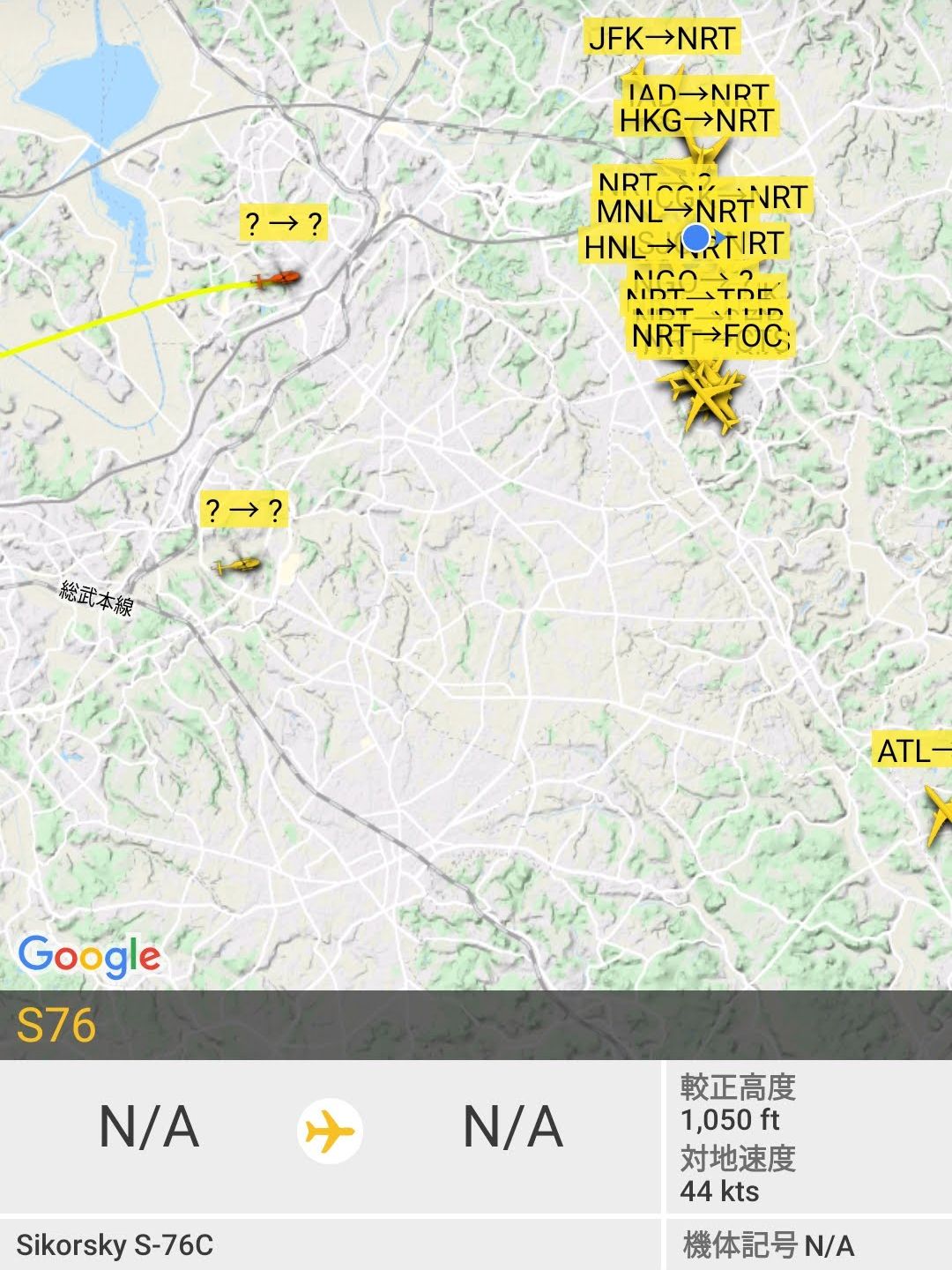Select the NRT→FOC flight label
The image size is (952, 1270).
tap(708, 336)
